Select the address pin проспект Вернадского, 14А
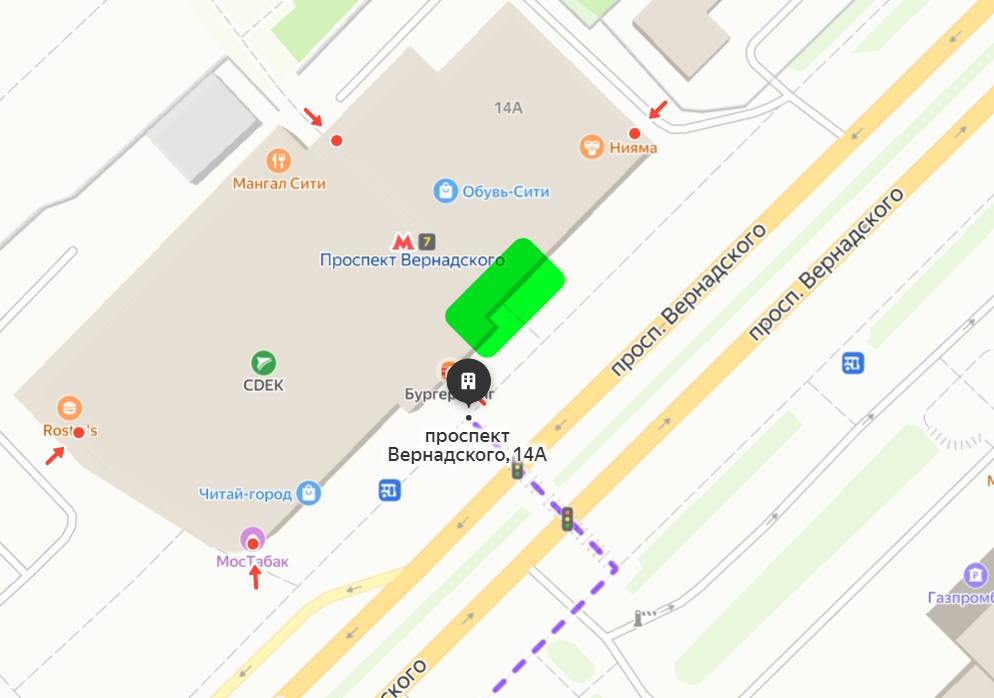994x698 pixels. [x=468, y=381]
